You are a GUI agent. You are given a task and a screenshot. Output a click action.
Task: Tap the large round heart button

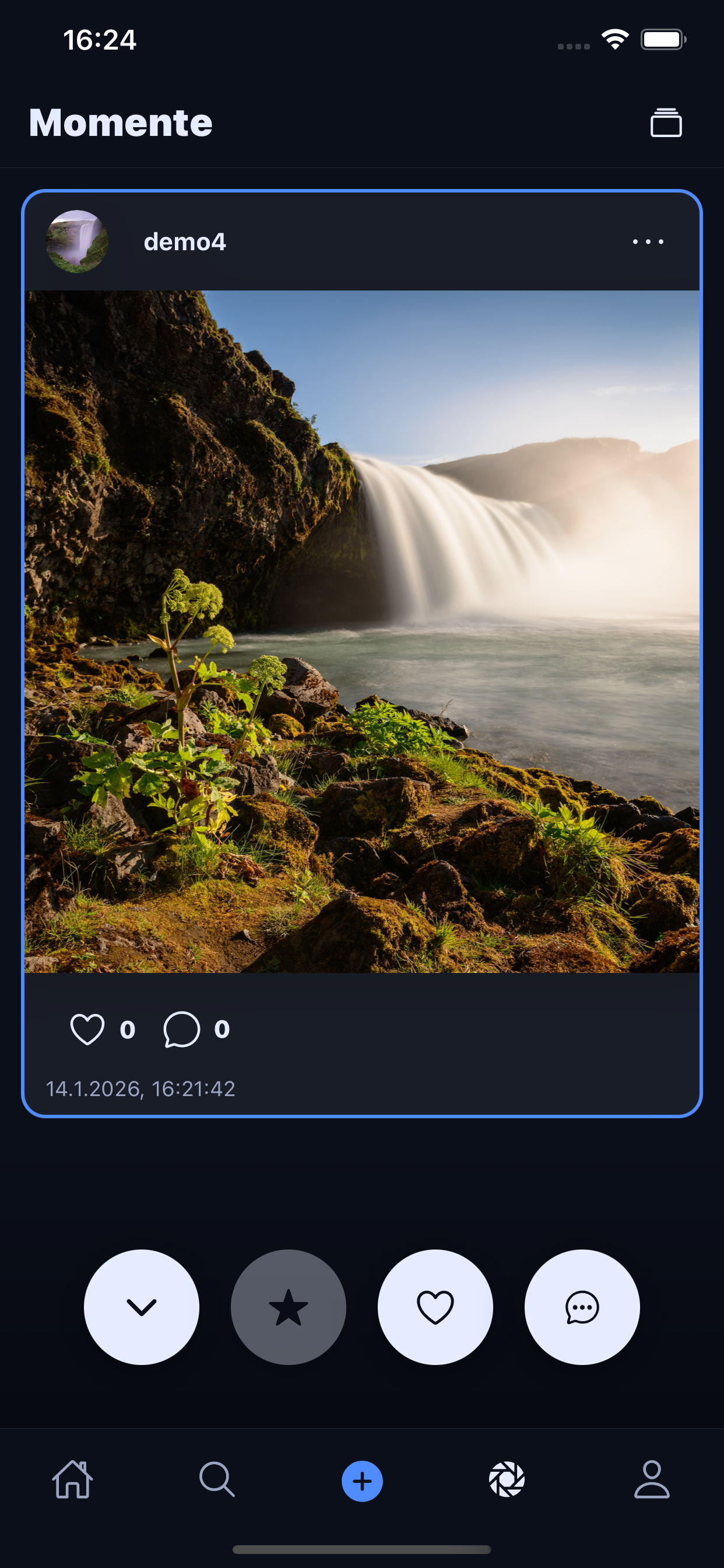coord(435,1307)
